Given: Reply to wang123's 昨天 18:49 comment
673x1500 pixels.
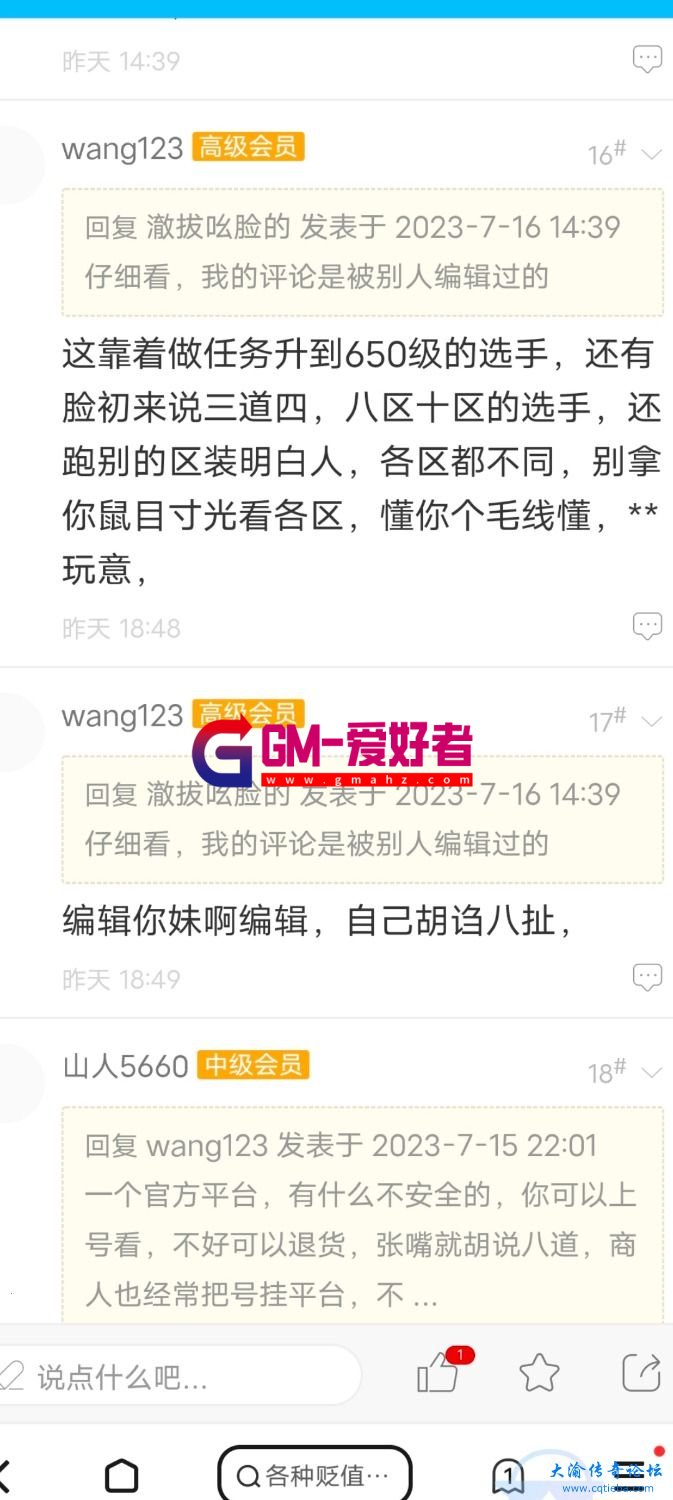Looking at the screenshot, I should coord(647,977).
